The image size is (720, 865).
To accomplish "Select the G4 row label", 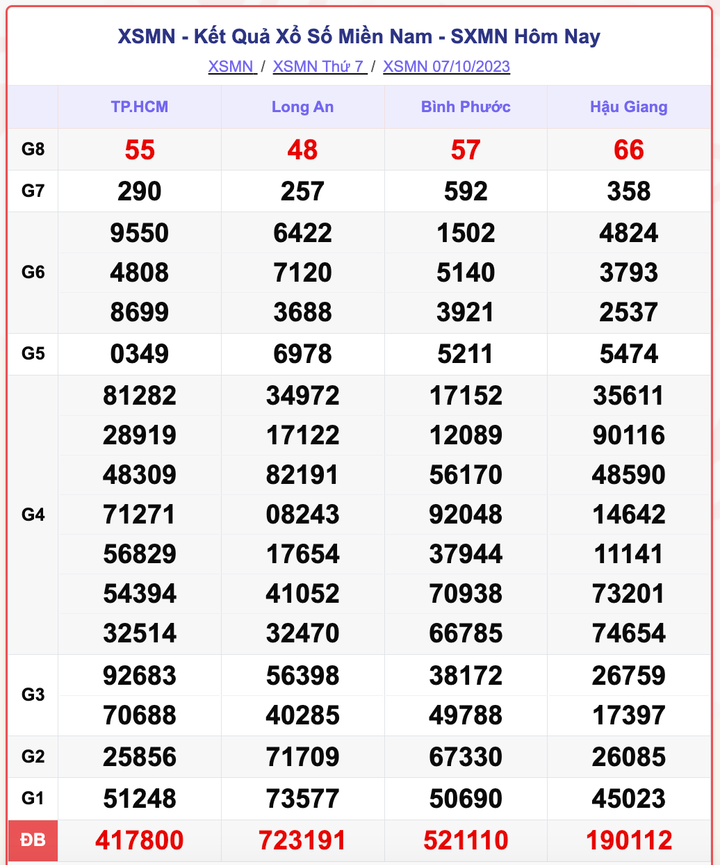I will (x=33, y=513).
